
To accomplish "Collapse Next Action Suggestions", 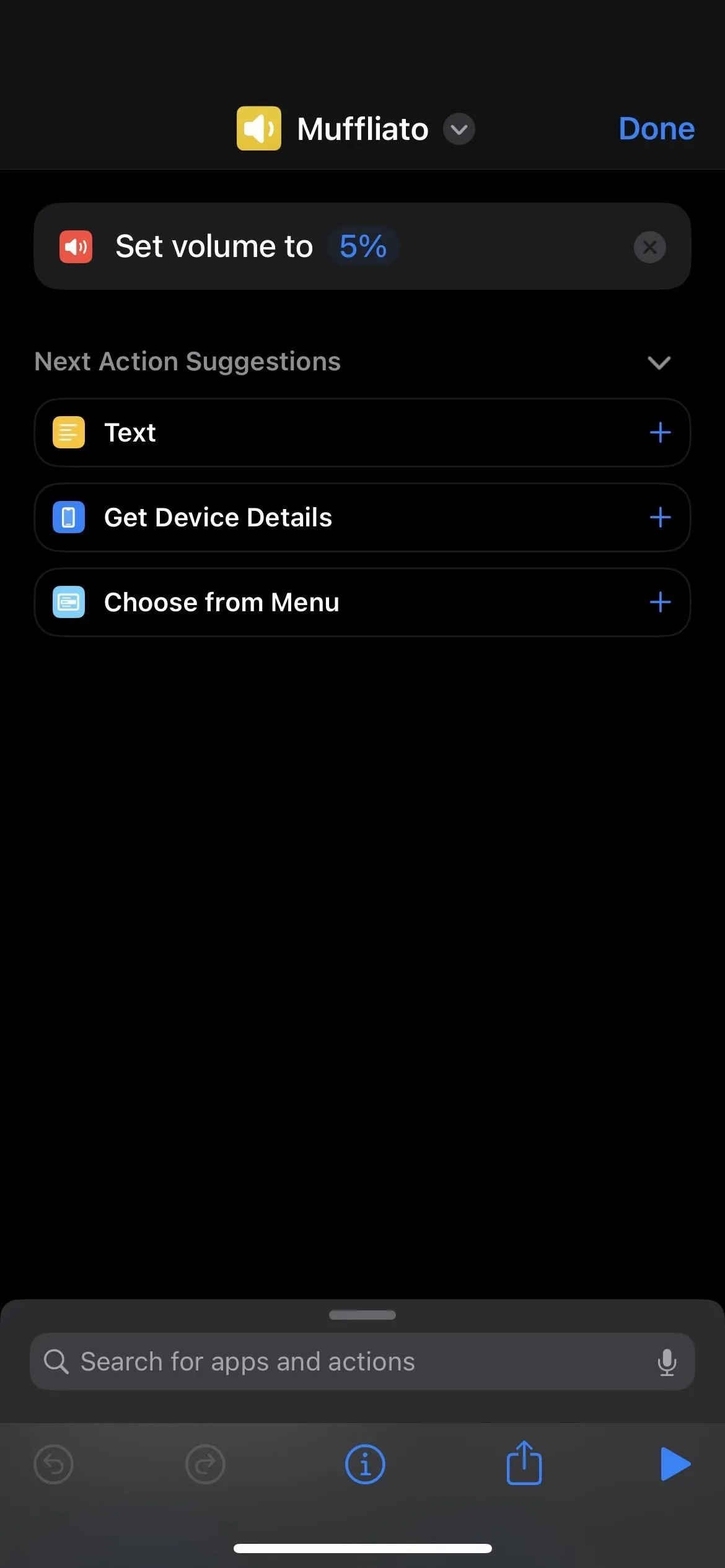I will (659, 362).
